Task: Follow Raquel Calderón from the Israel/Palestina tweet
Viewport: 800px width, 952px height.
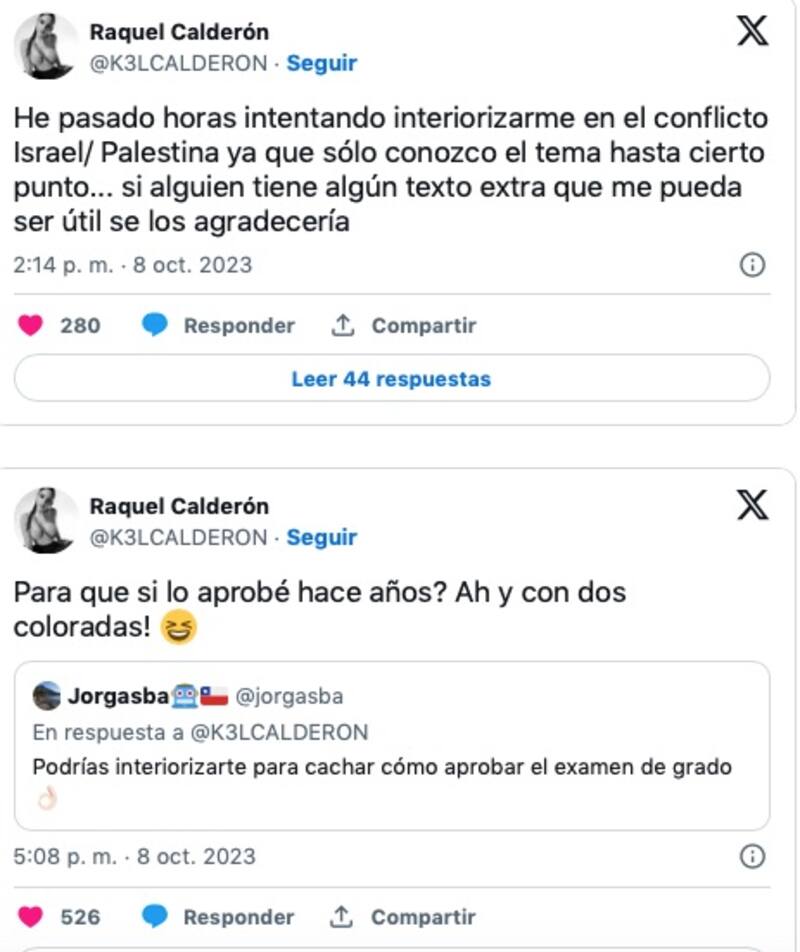Action: [321, 64]
